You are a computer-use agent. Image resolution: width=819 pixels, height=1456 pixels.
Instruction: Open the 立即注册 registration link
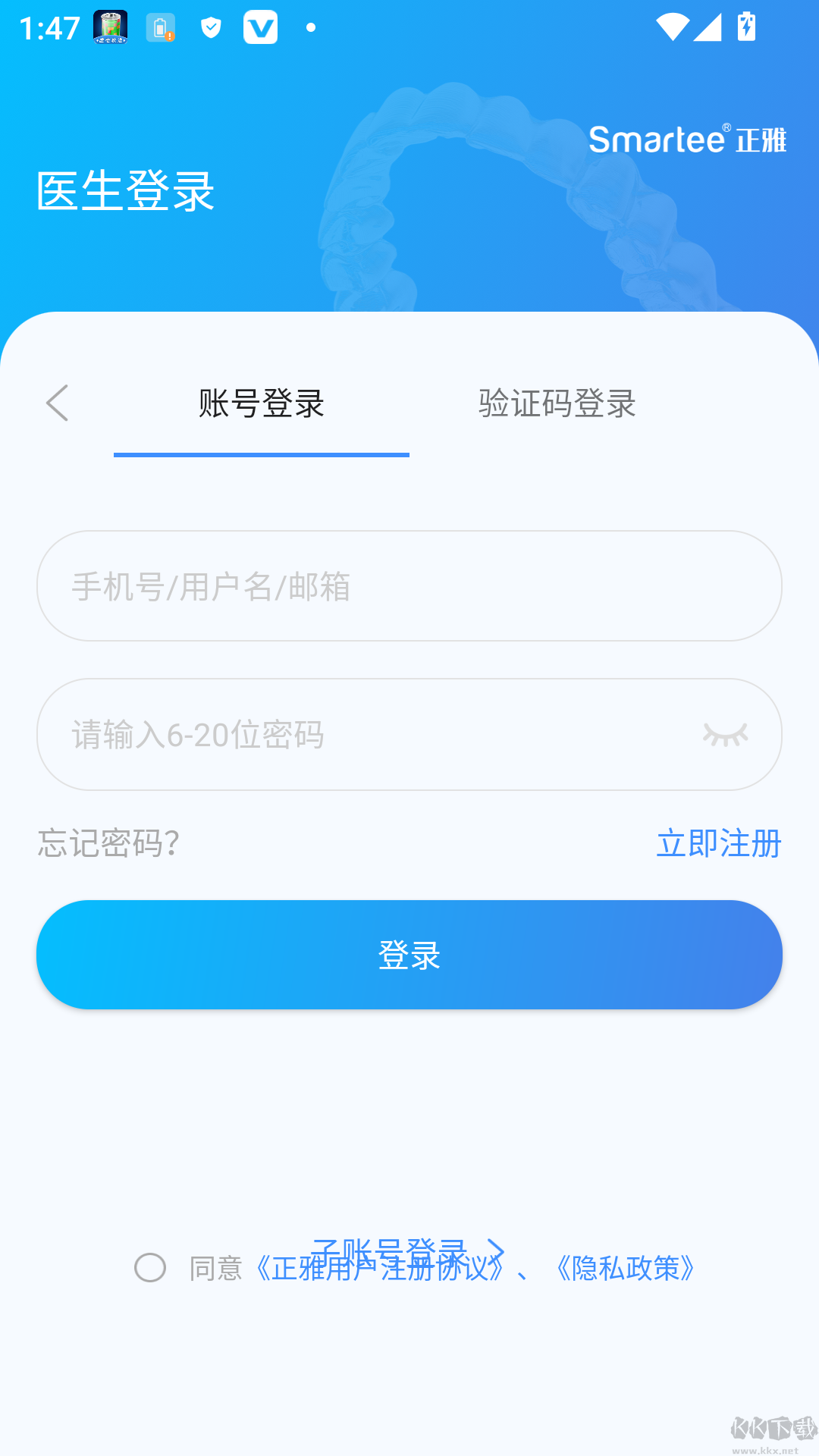[x=719, y=843]
